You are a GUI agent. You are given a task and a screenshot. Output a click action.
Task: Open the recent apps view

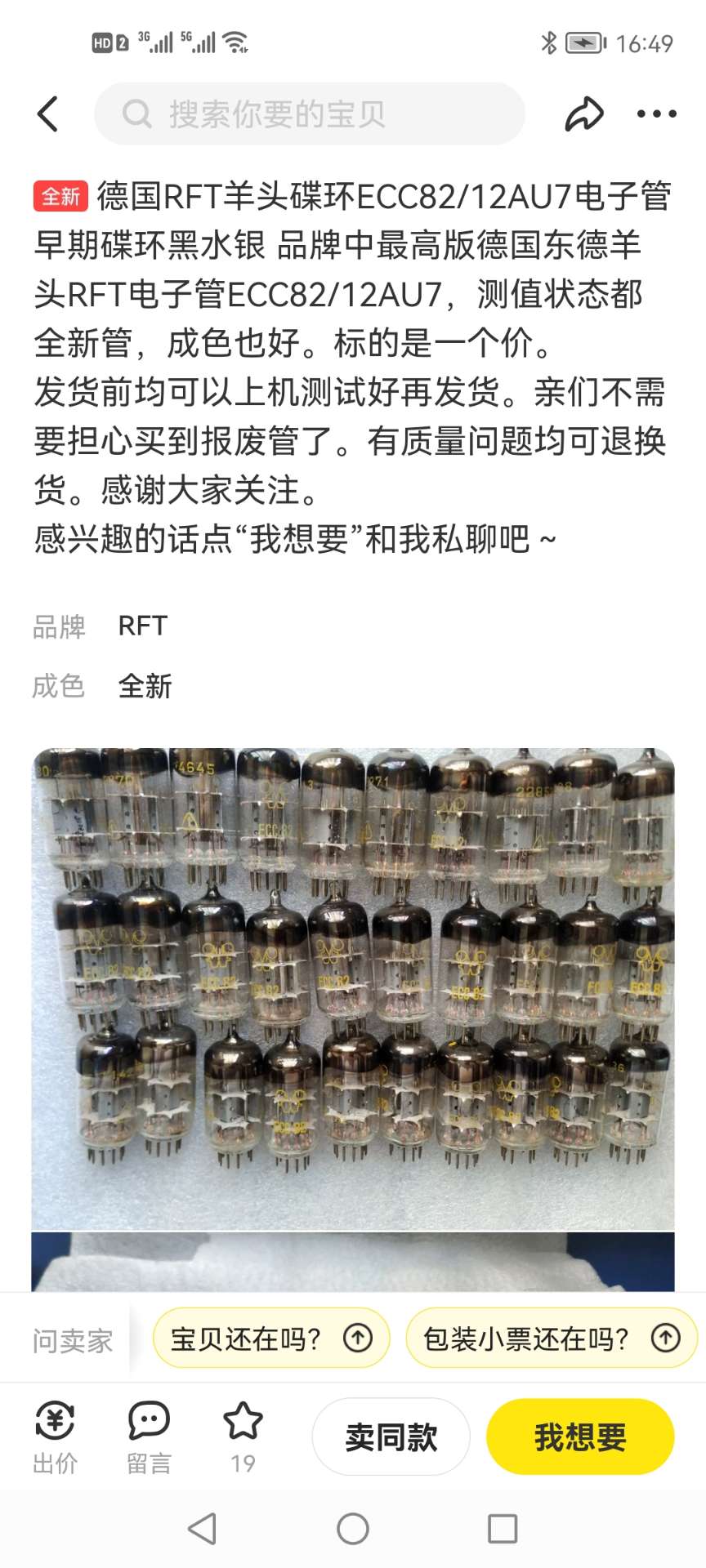[x=502, y=1529]
